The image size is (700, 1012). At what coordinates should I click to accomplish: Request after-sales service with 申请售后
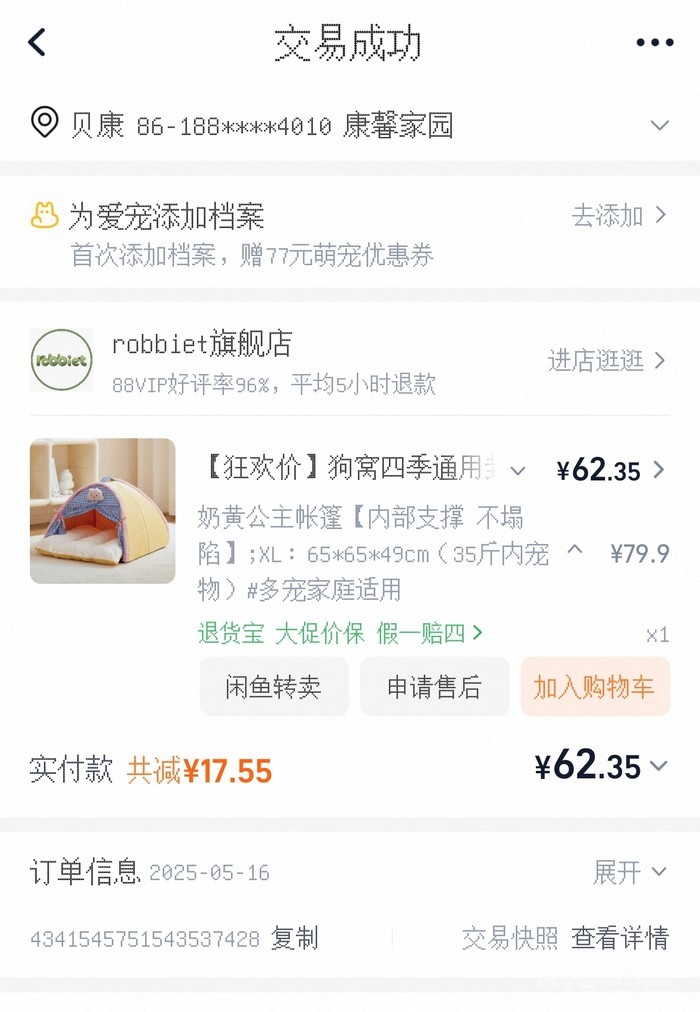click(434, 687)
